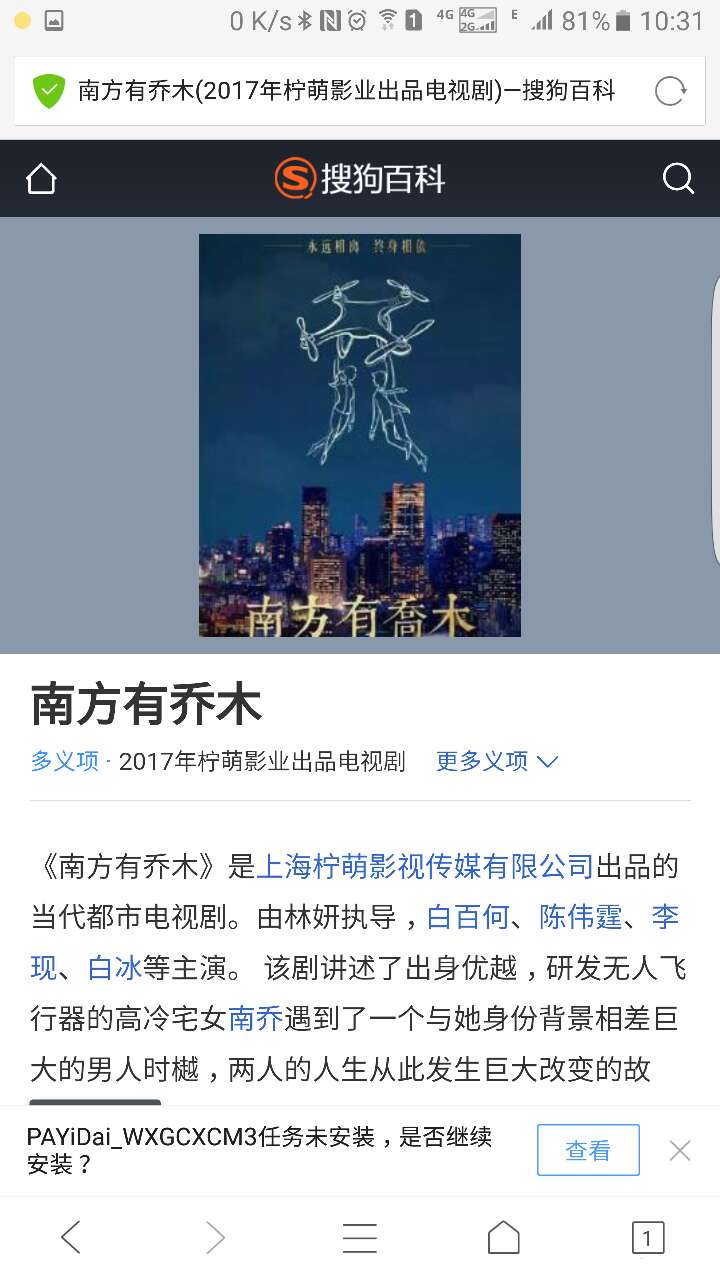Tap the address bar showing 南方有乔木

click(x=345, y=91)
